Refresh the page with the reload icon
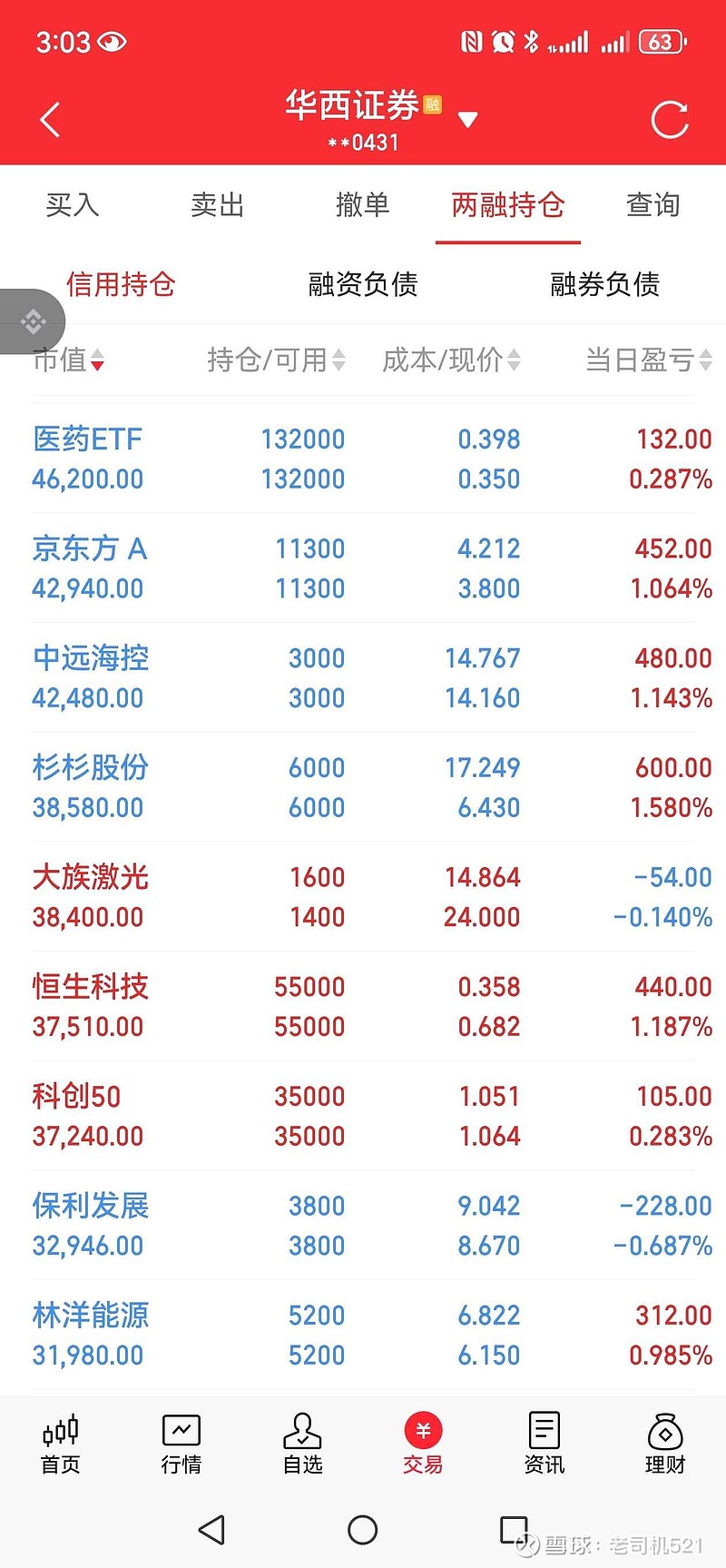This screenshot has width=726, height=1568. click(669, 118)
